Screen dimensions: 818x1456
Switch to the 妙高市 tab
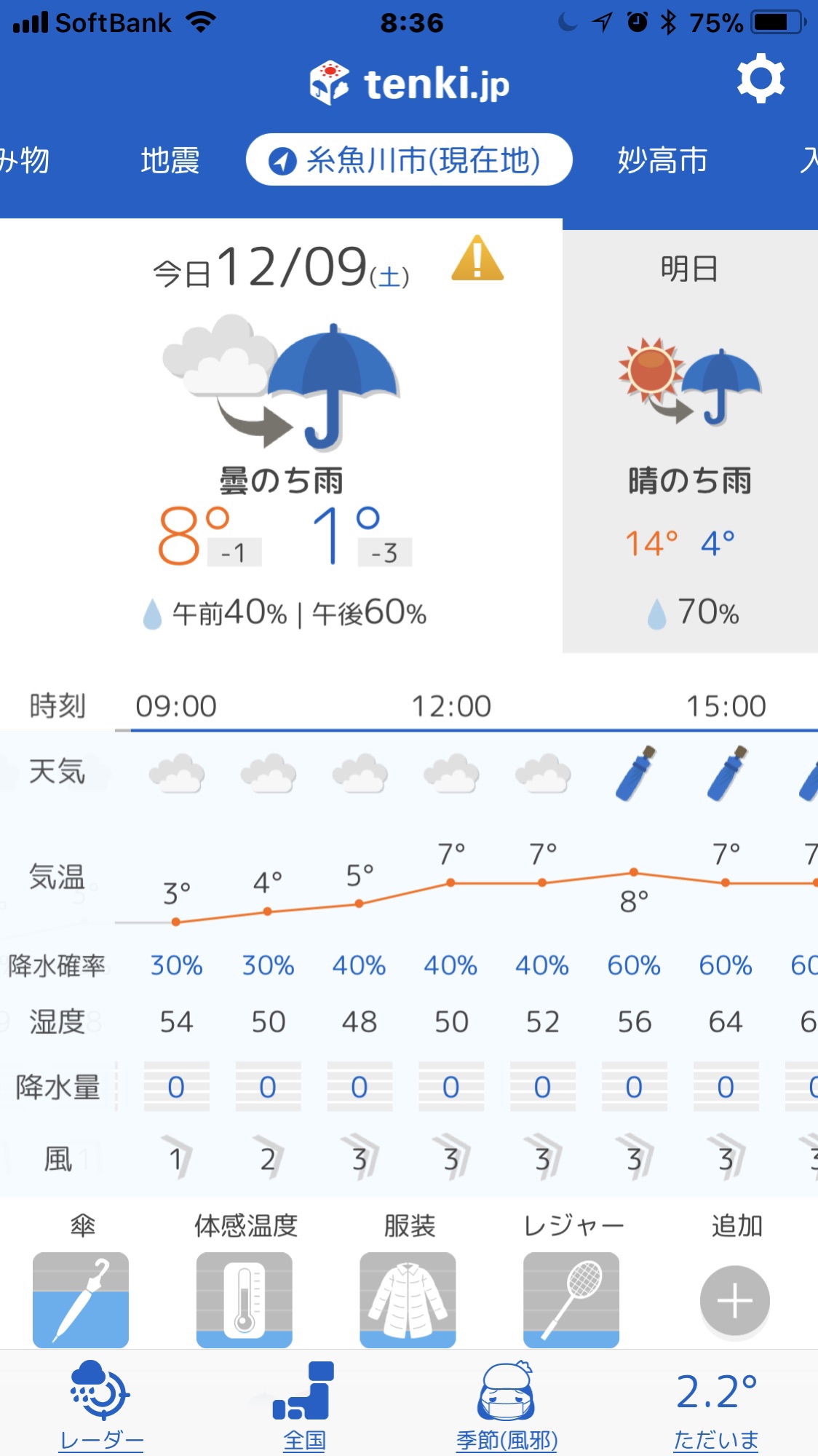pyautogui.click(x=662, y=160)
